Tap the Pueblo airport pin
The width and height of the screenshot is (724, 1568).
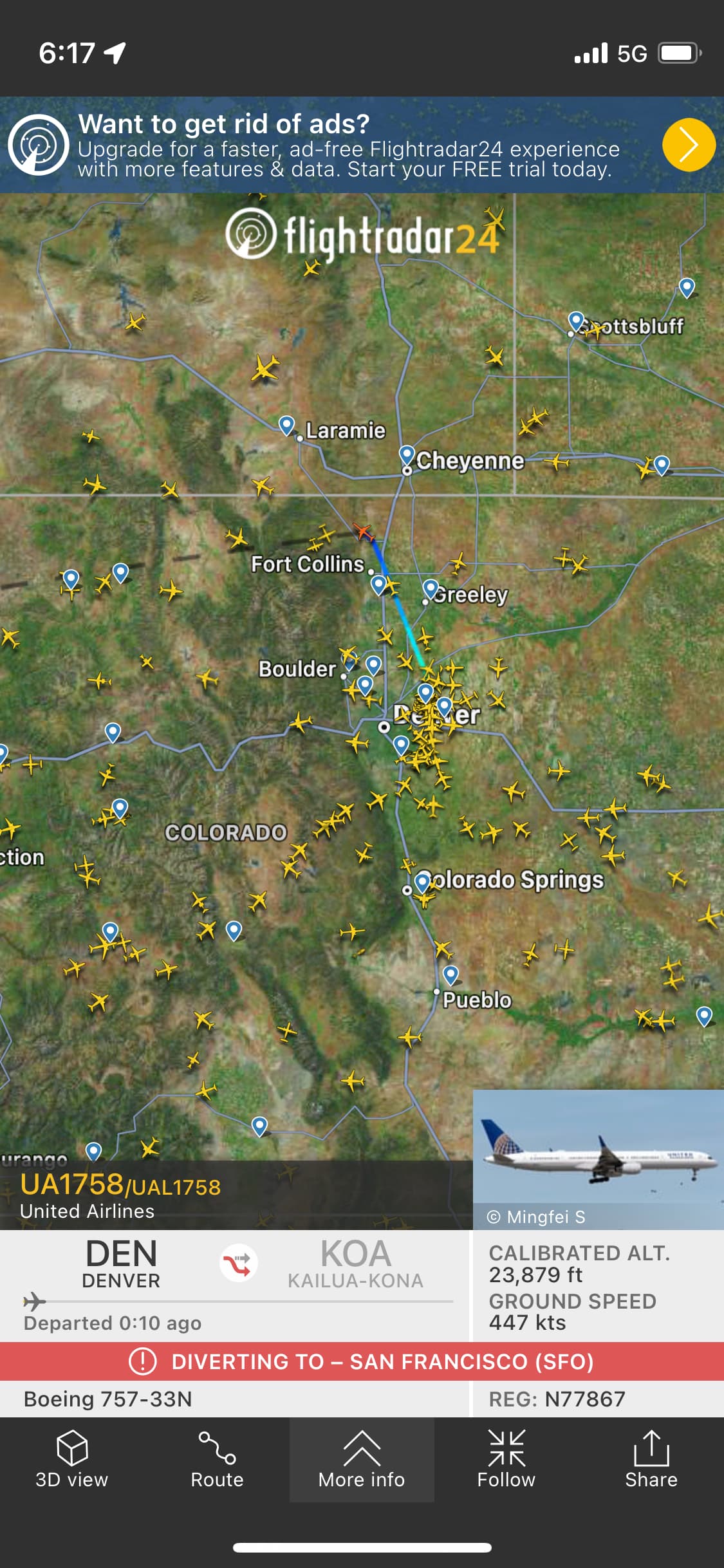point(450,974)
